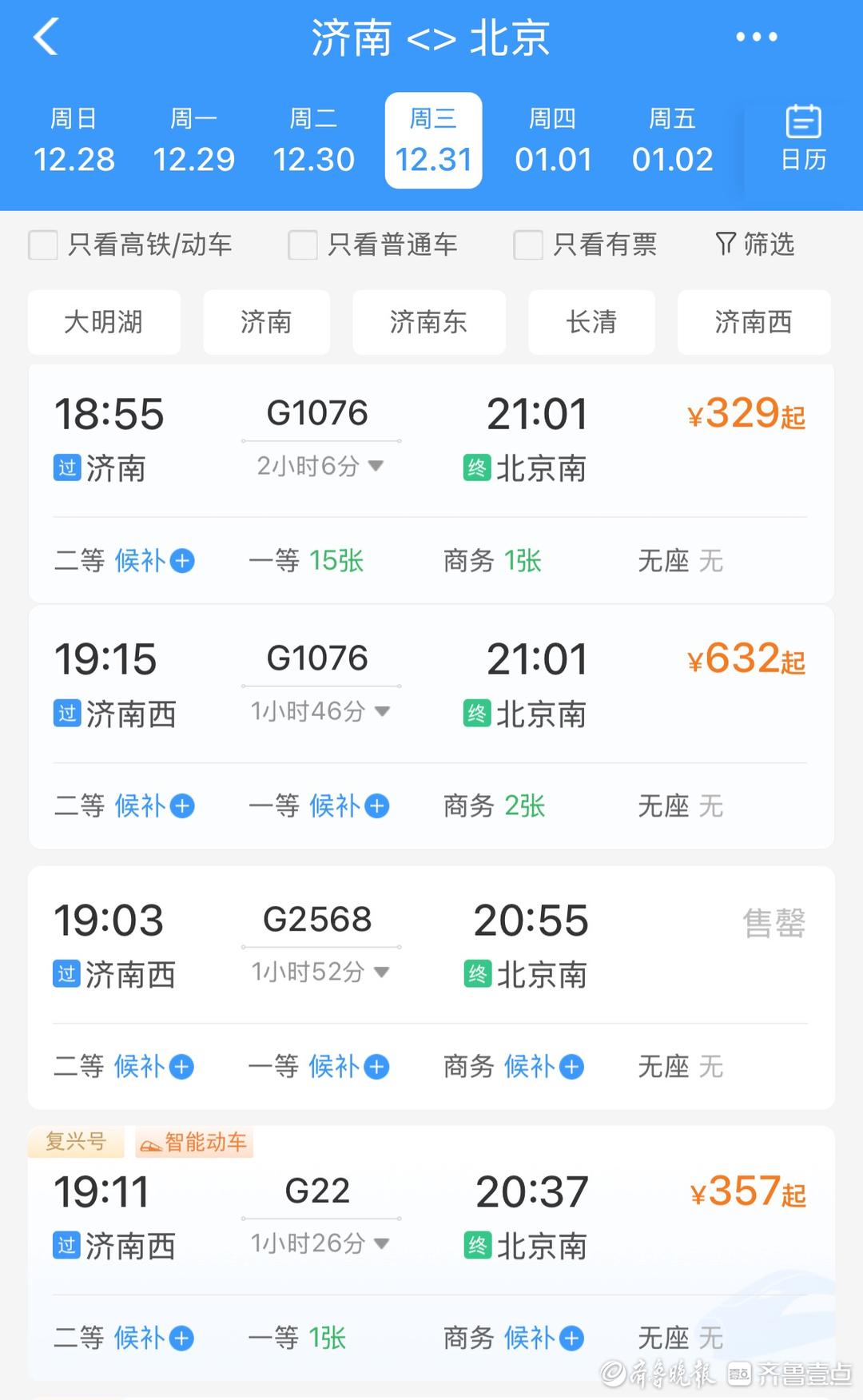Go back from the 济南 <> 北京 page
The height and width of the screenshot is (1400, 863).
click(46, 38)
